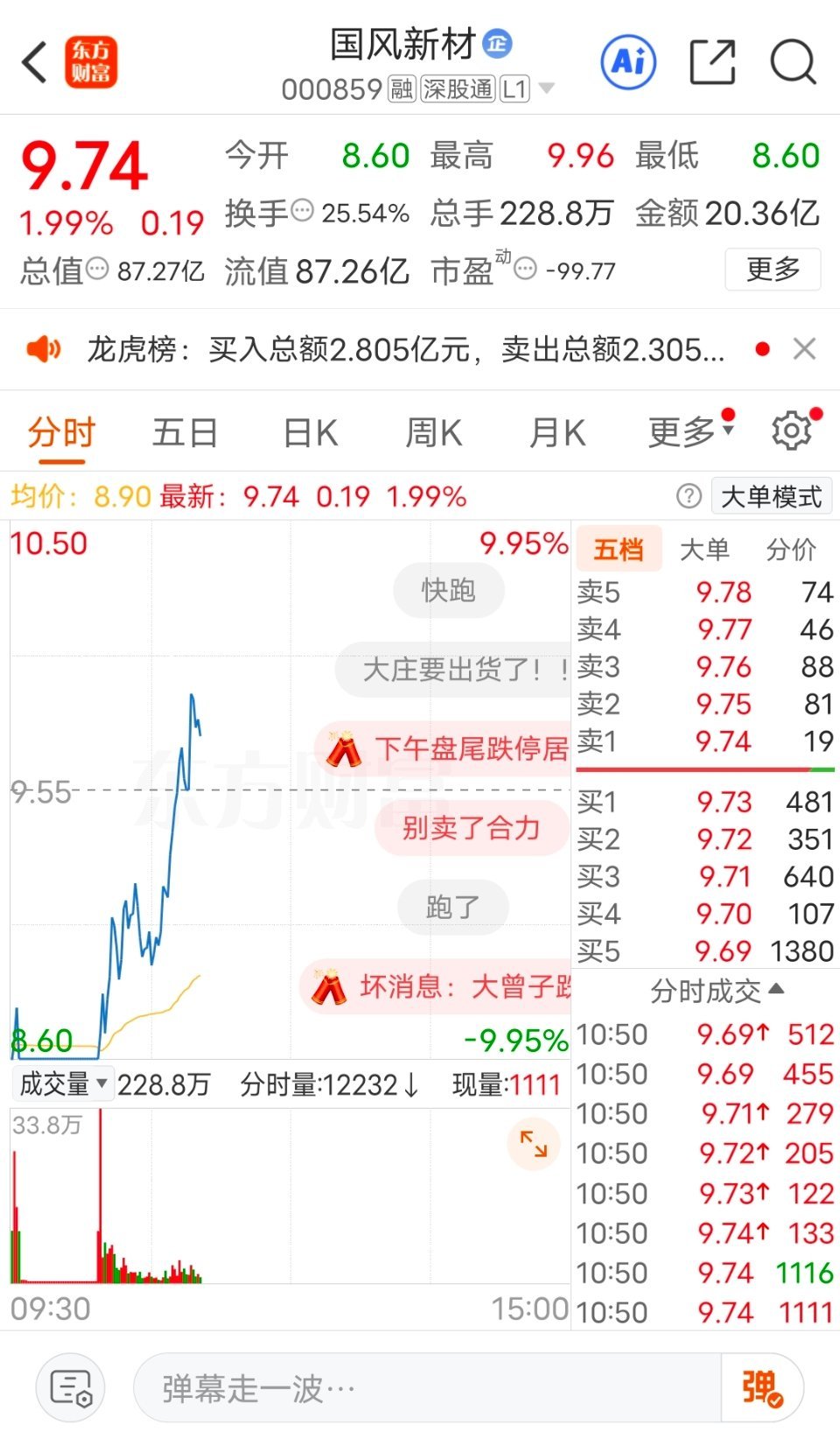840x1445 pixels.
Task: Open chart settings via the gear icon
Action: coord(790,430)
